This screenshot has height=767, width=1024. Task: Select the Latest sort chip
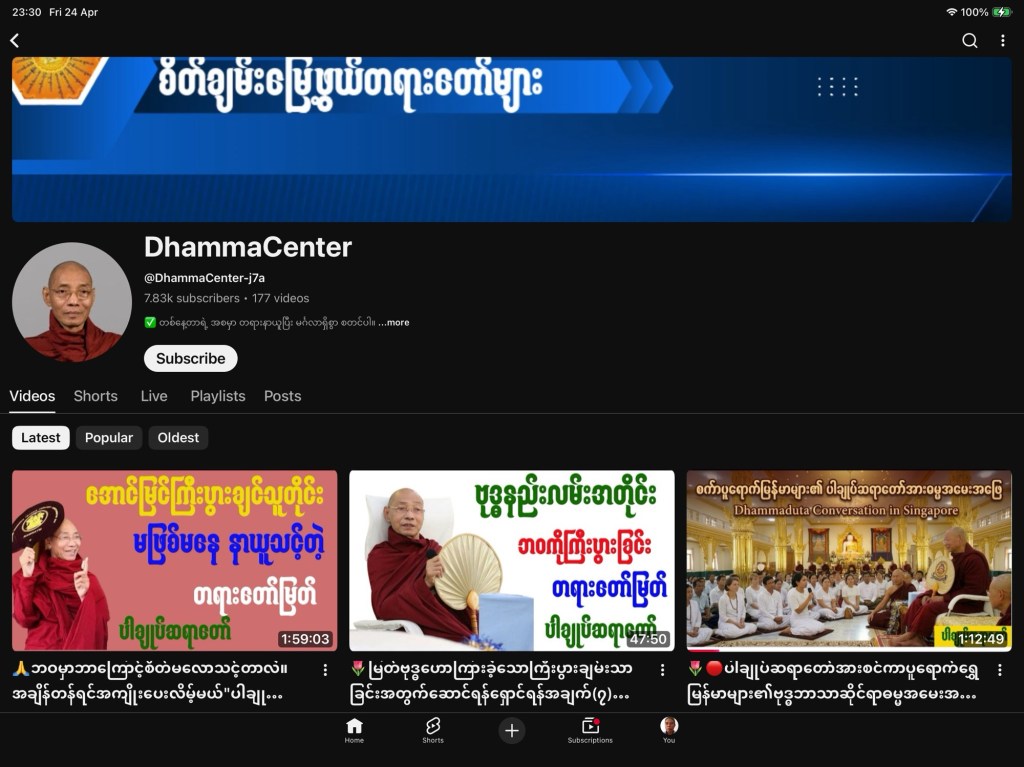point(41,437)
